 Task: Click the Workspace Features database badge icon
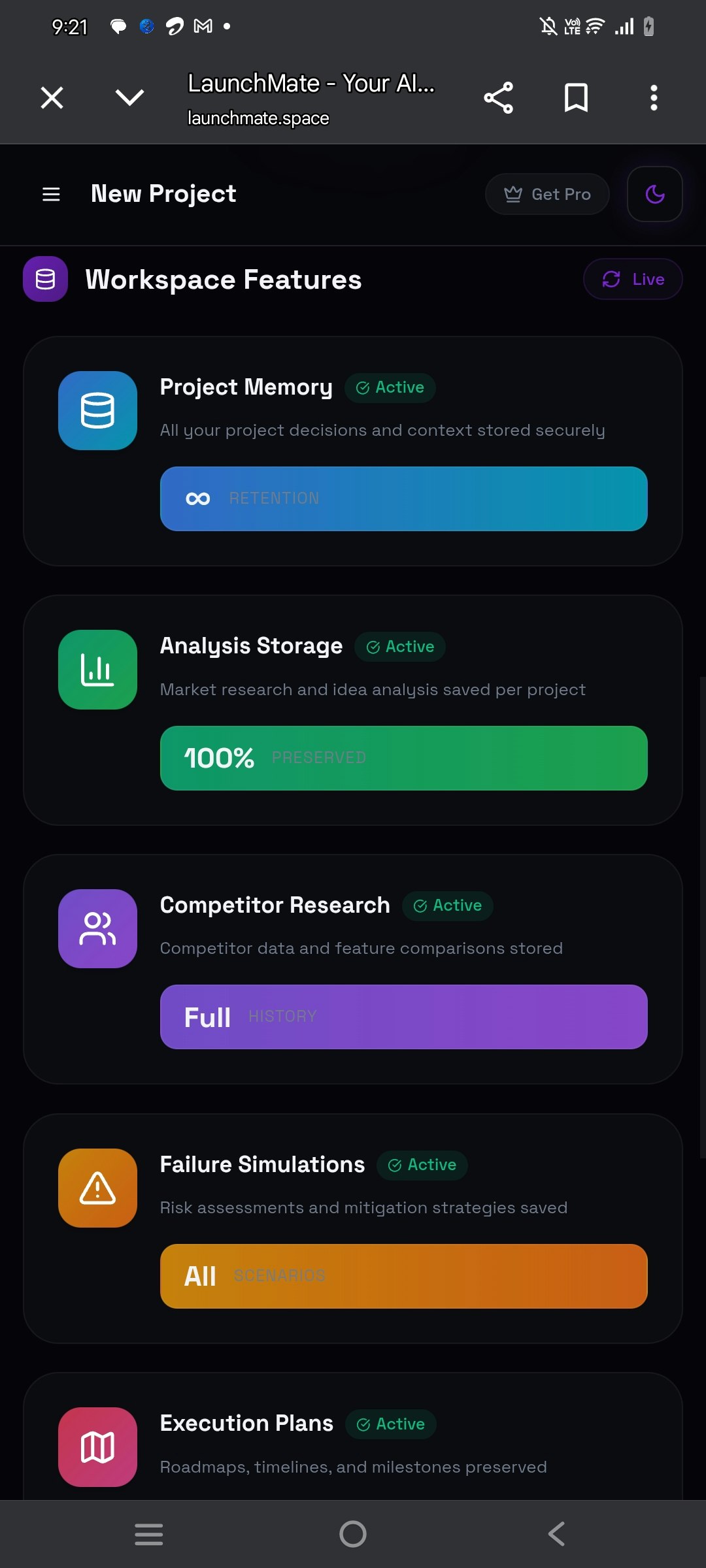(44, 279)
